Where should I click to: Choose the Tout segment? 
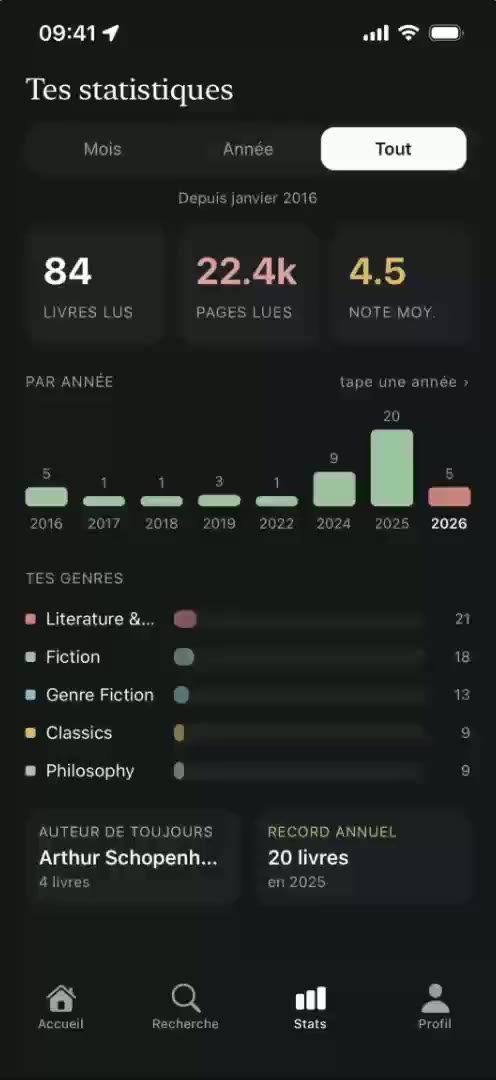pos(393,149)
